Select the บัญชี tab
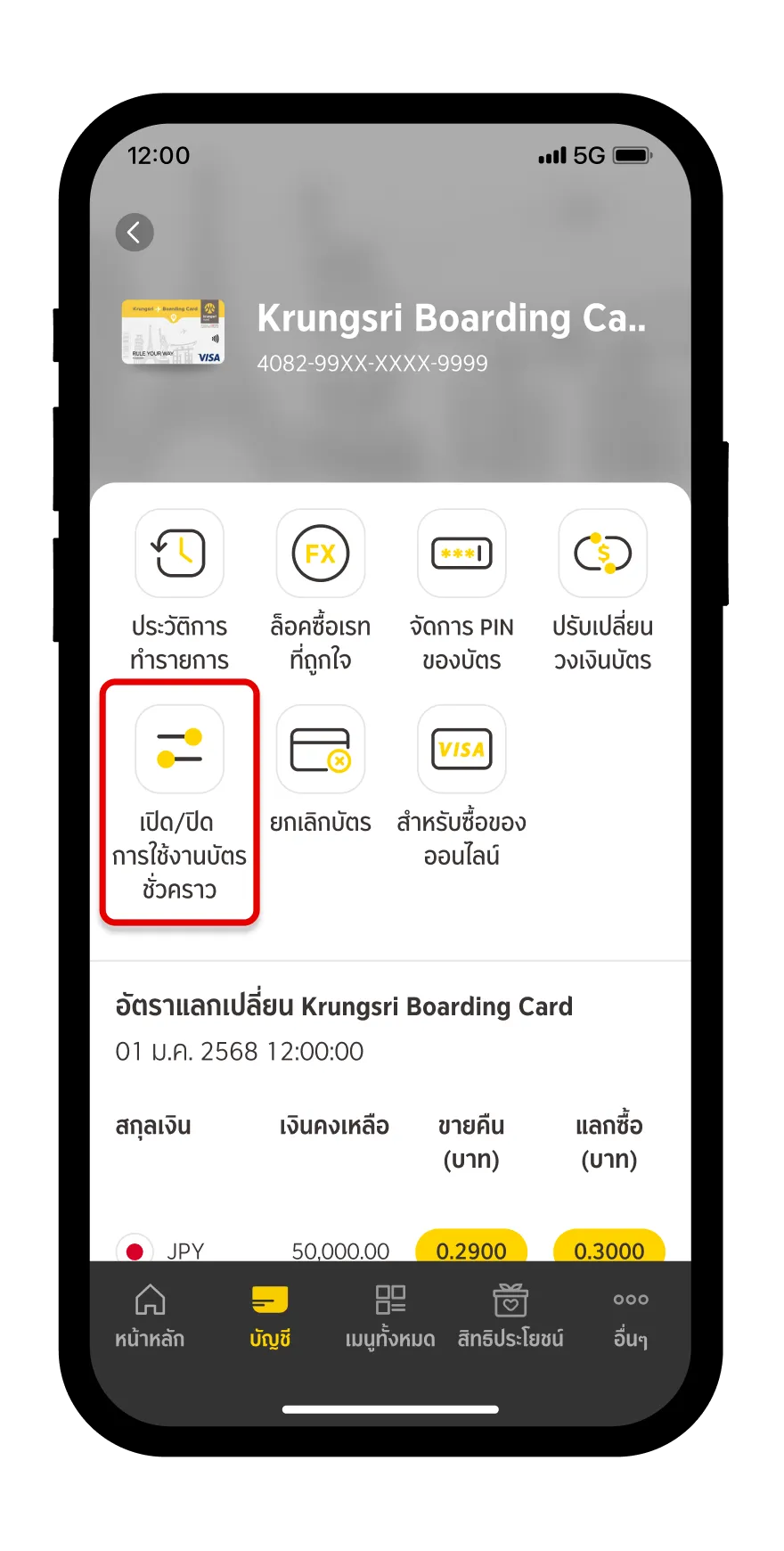The image size is (784, 1551). pyautogui.click(x=270, y=1316)
